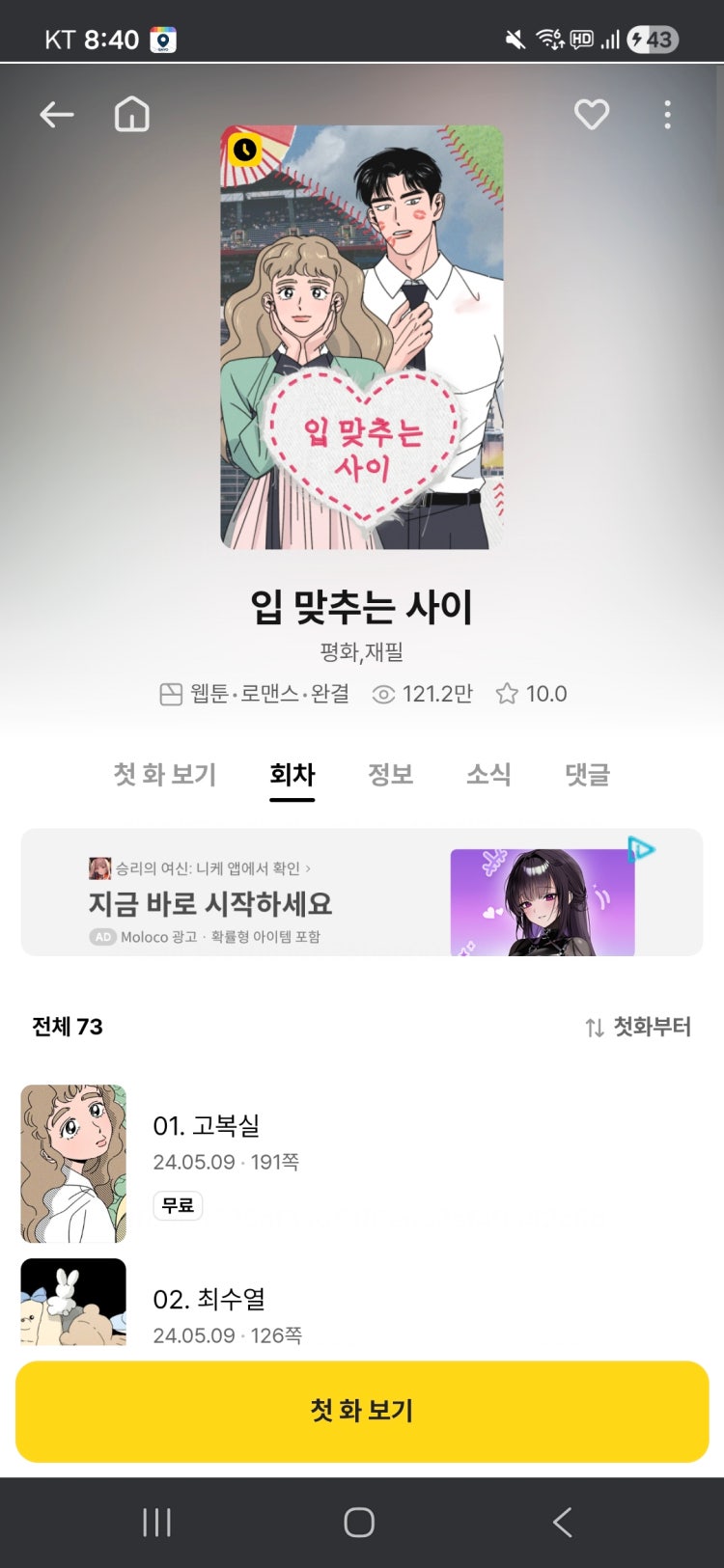Go to the phone's home screen
724x1568 pixels.
tap(359, 1523)
